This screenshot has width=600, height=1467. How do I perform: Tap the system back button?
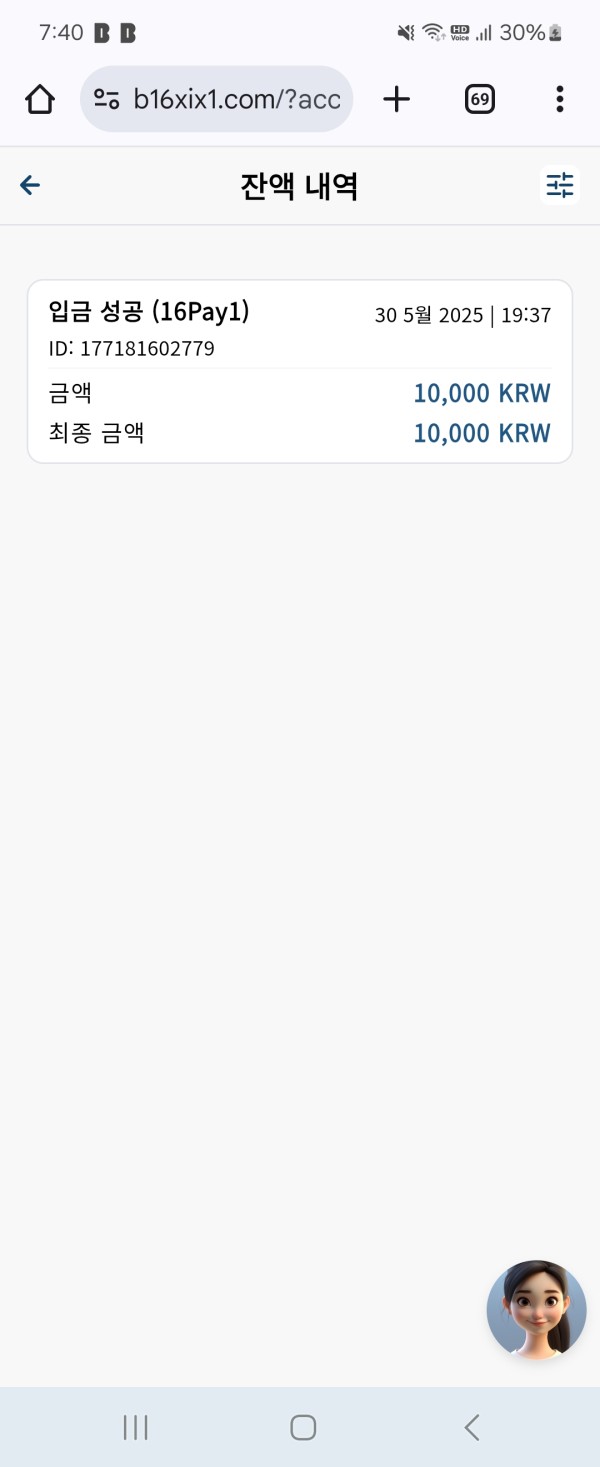pos(472,1427)
